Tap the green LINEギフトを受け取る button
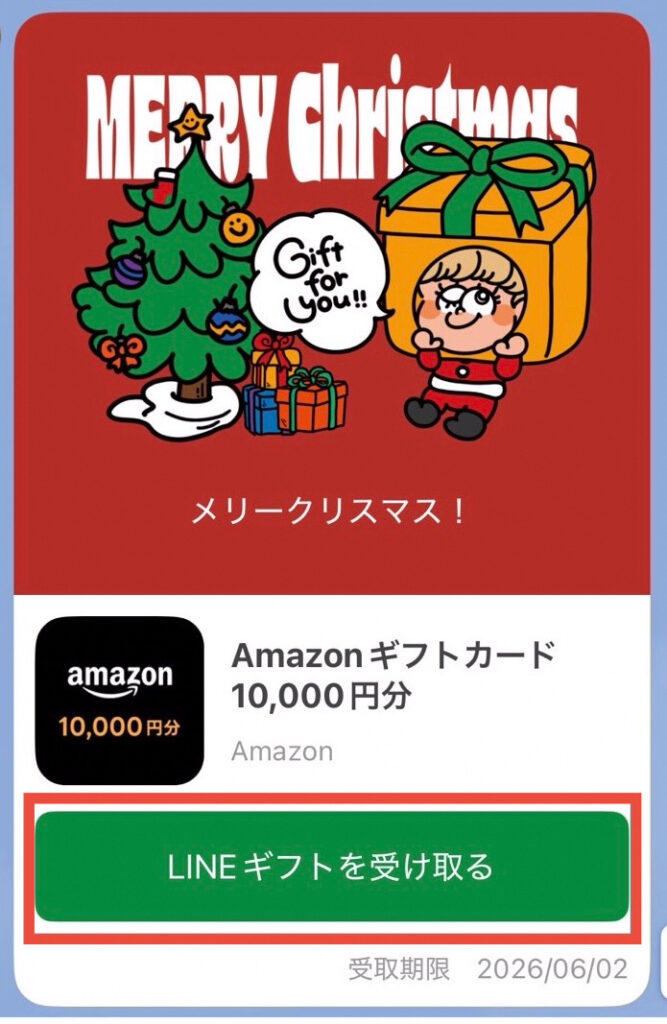Viewport: 667px width, 1024px height. pos(332,866)
